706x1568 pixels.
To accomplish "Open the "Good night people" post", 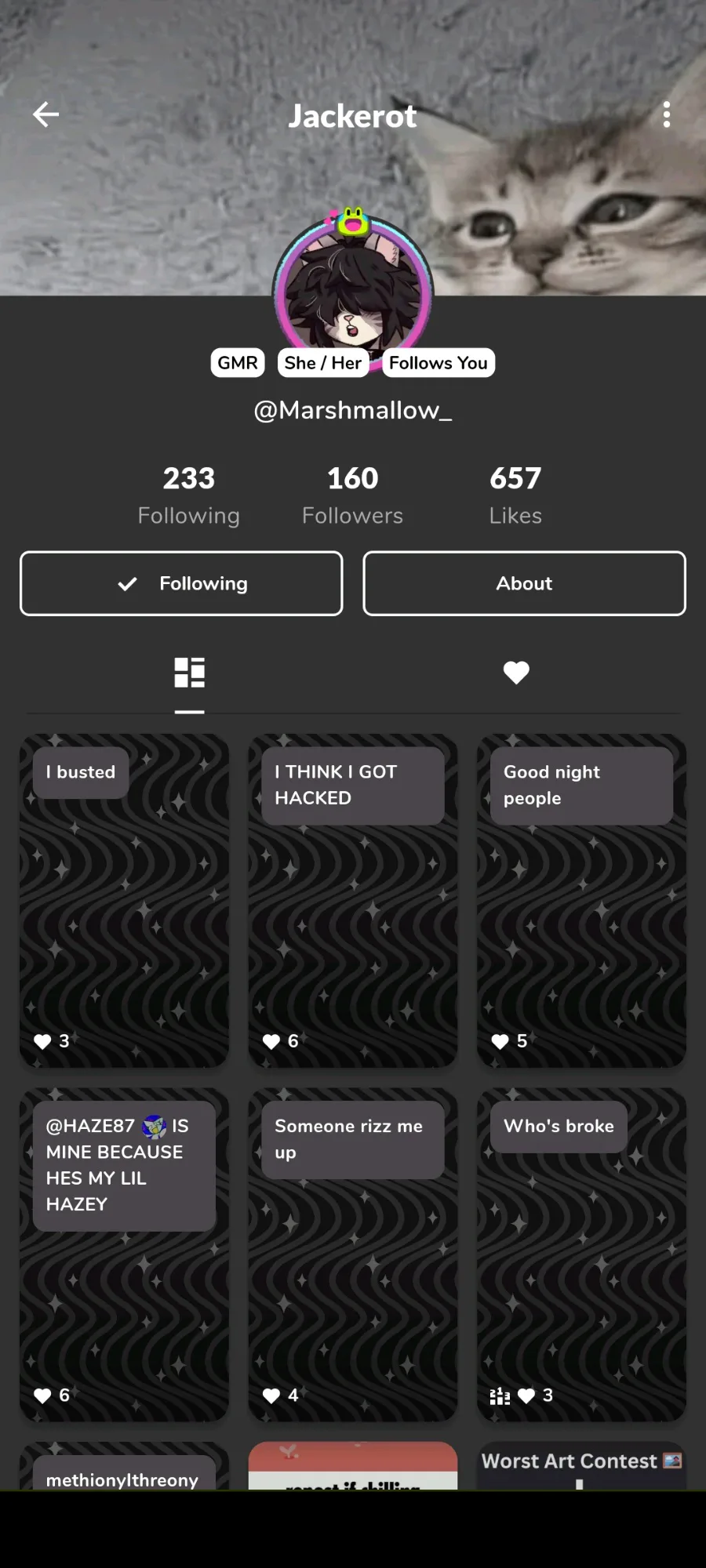I will (581, 900).
